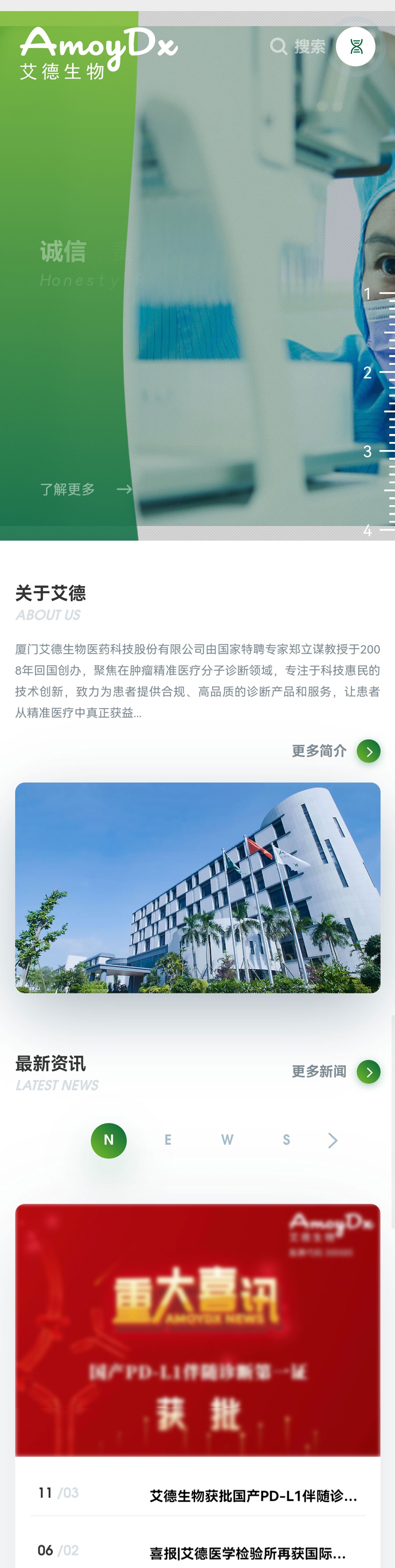
Task: Open 喜报|艾德医学检验所再获国际 article
Action: click(x=248, y=1554)
